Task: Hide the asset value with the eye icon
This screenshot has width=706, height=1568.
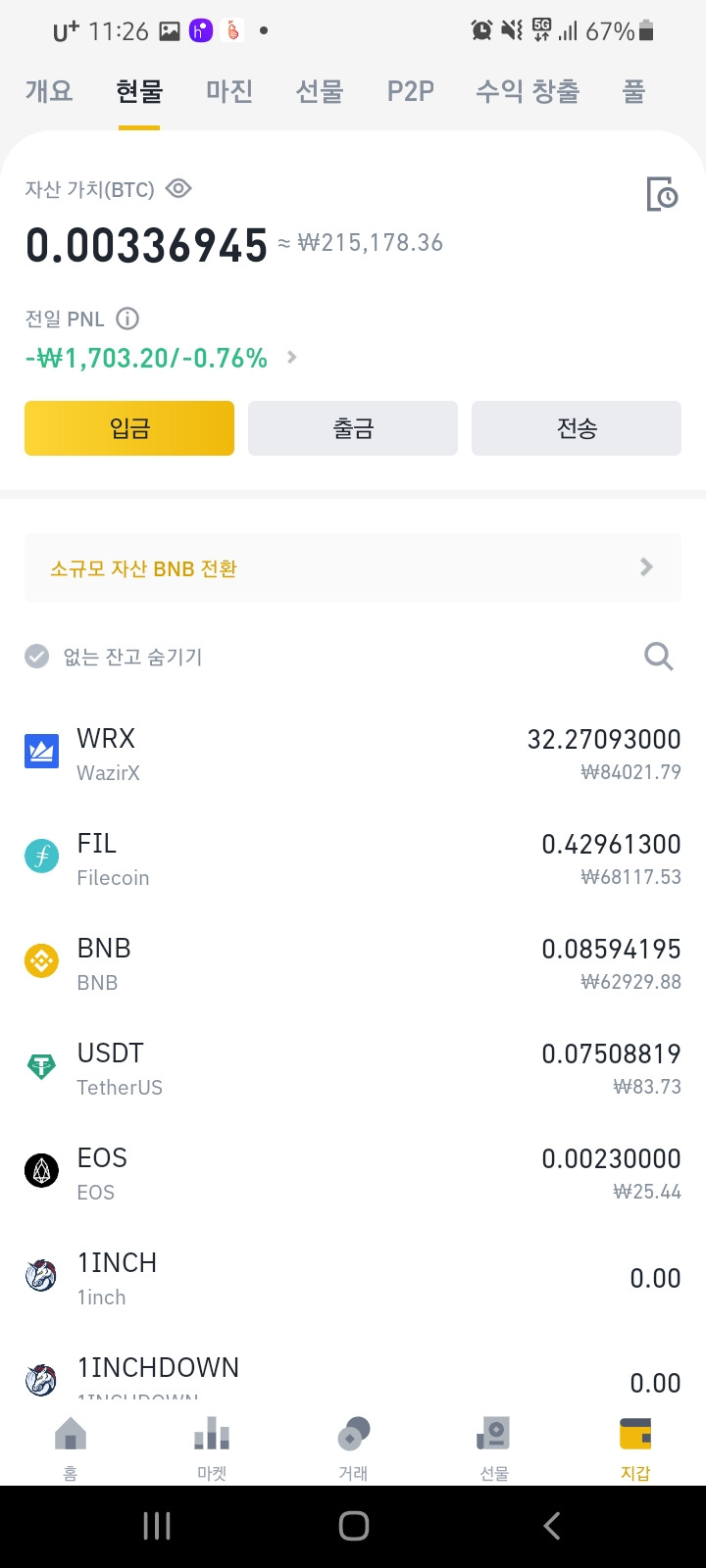Action: click(x=178, y=188)
